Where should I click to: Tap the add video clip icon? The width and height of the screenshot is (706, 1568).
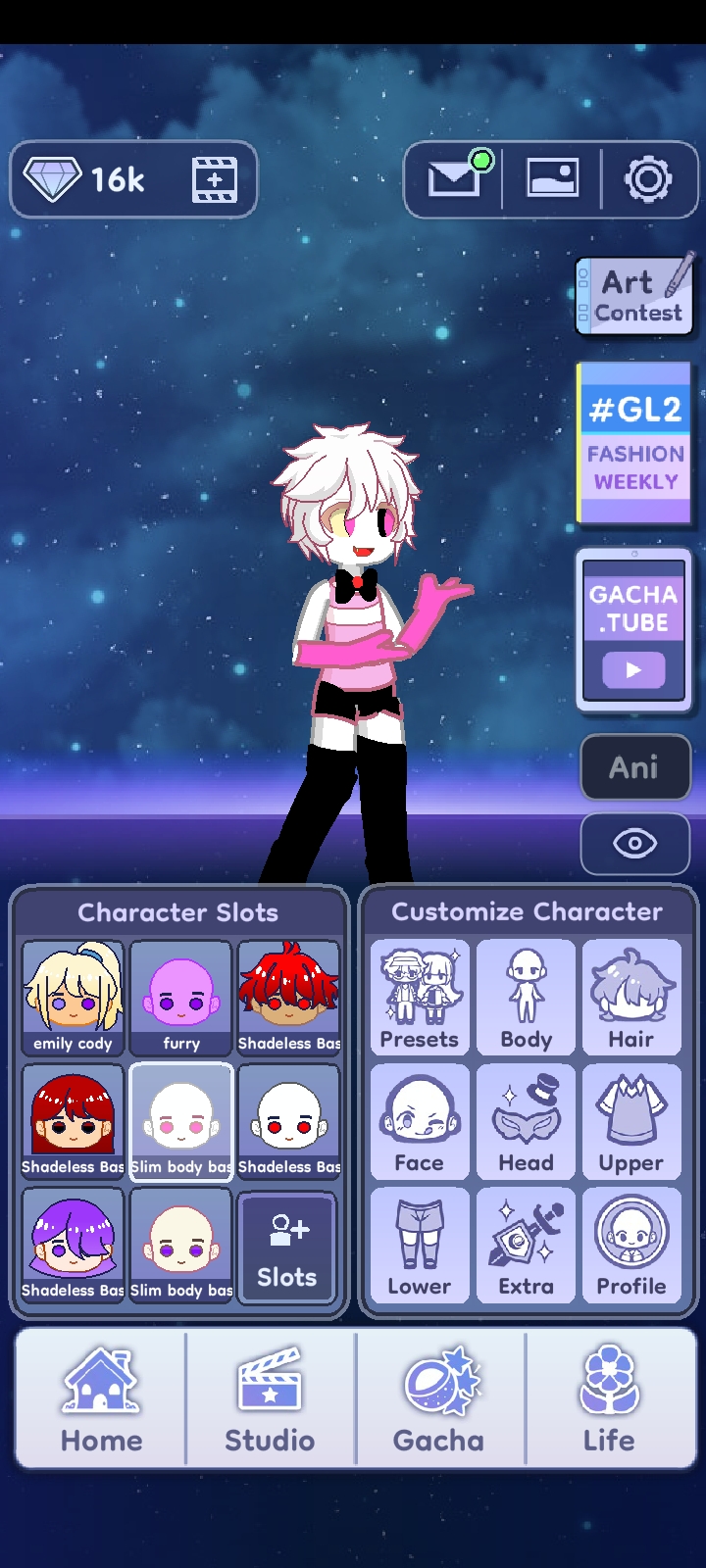(215, 179)
